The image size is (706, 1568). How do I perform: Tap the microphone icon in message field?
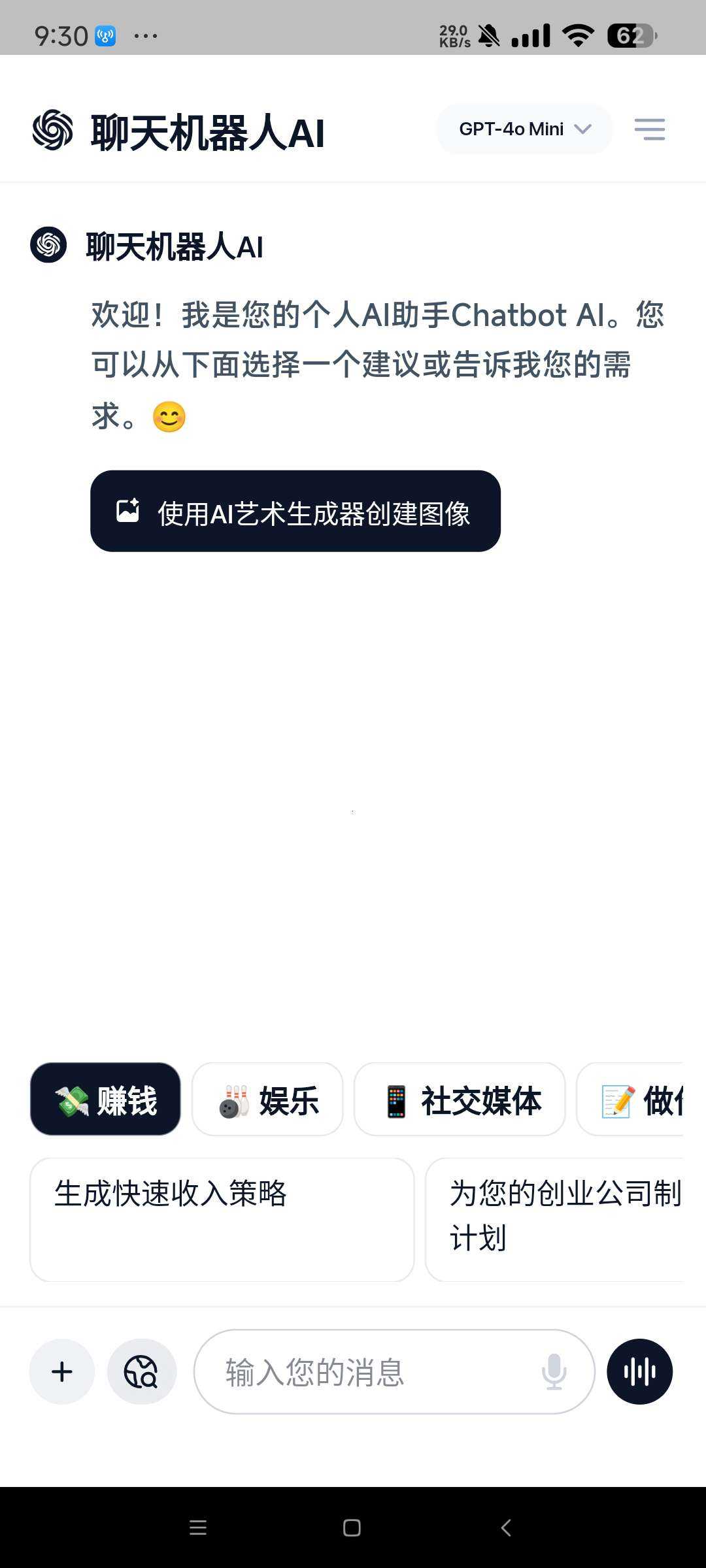tap(554, 1371)
